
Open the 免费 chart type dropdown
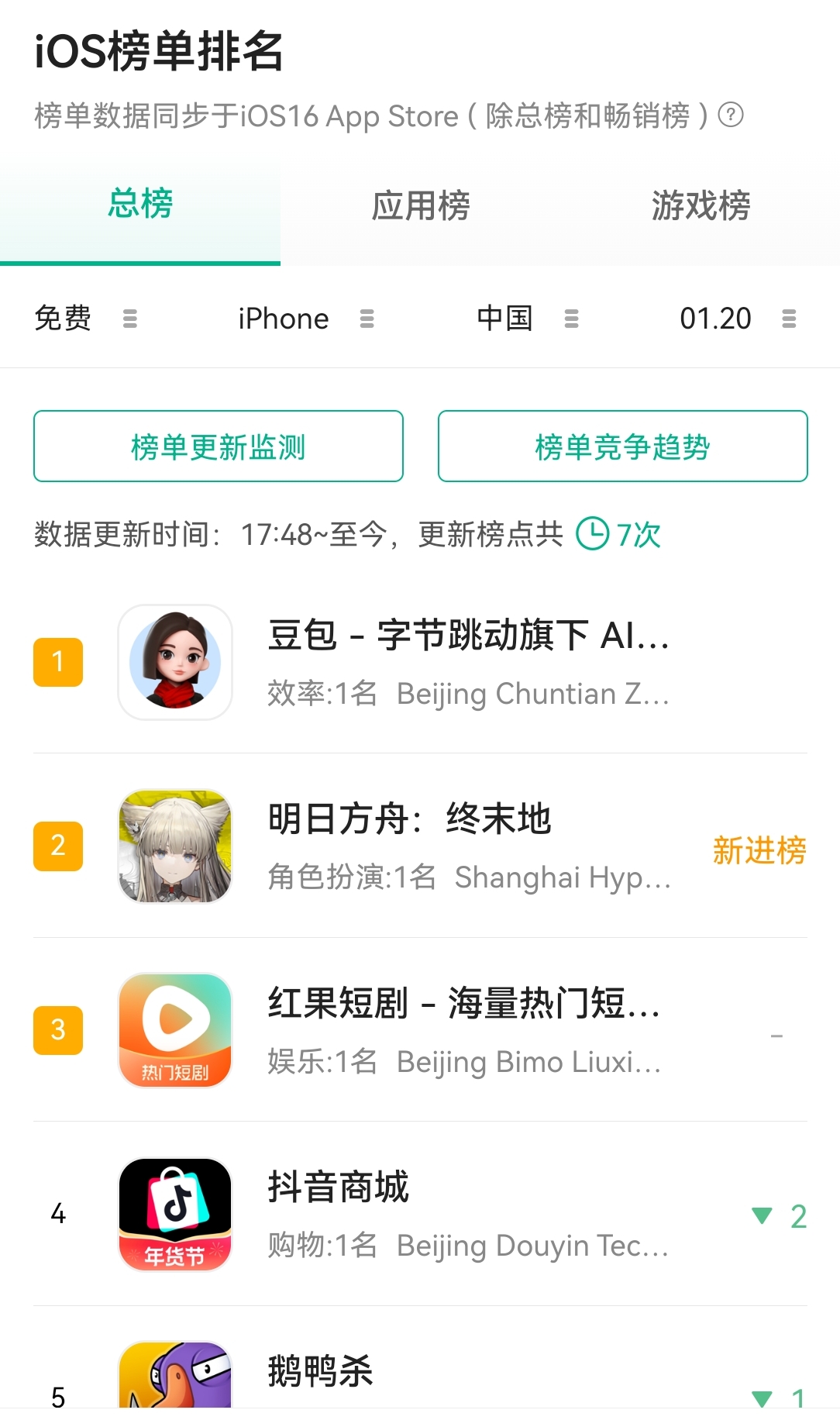85,319
